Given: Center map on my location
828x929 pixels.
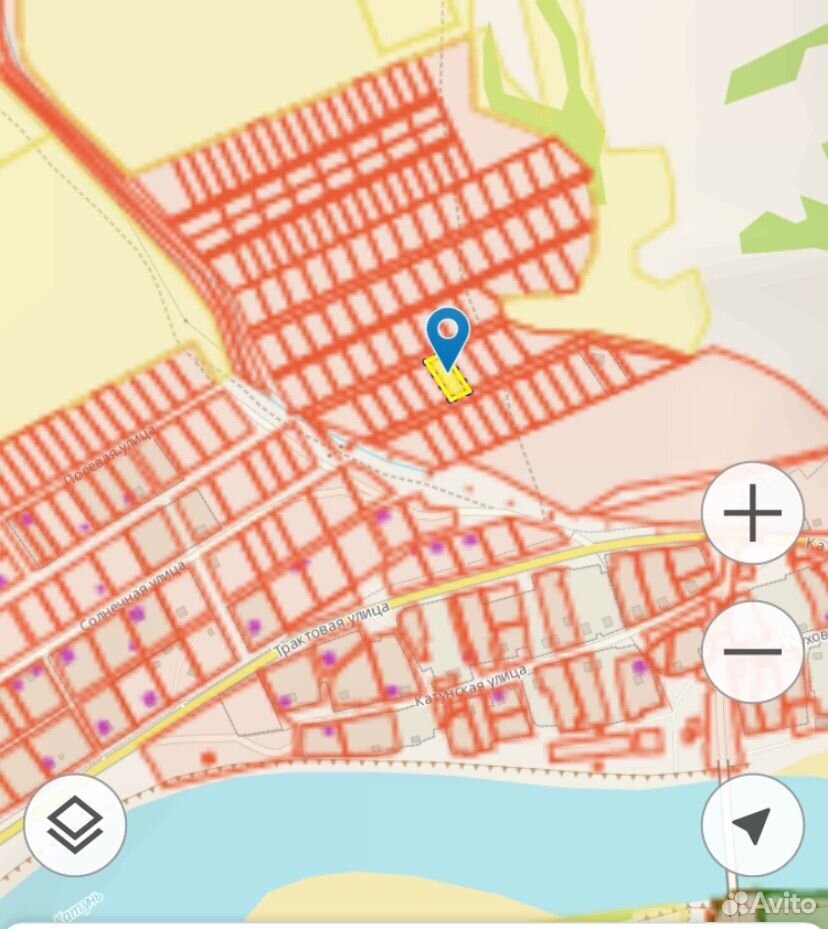Looking at the screenshot, I should 752,825.
